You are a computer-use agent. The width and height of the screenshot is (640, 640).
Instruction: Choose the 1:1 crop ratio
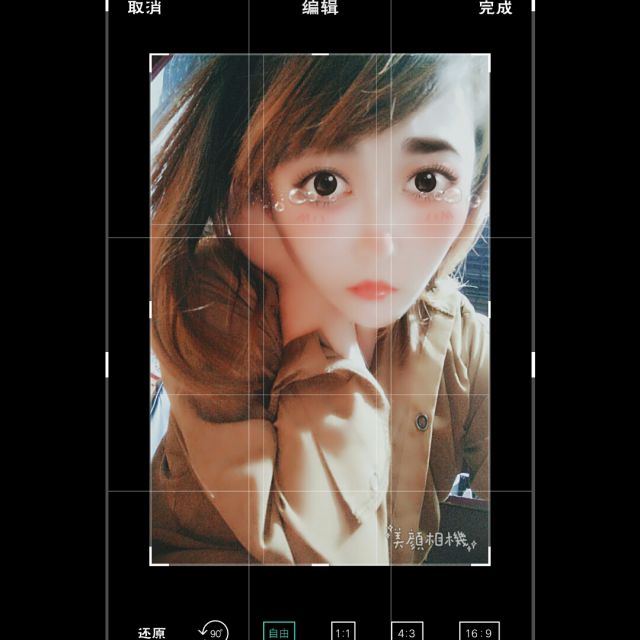pyautogui.click(x=343, y=632)
